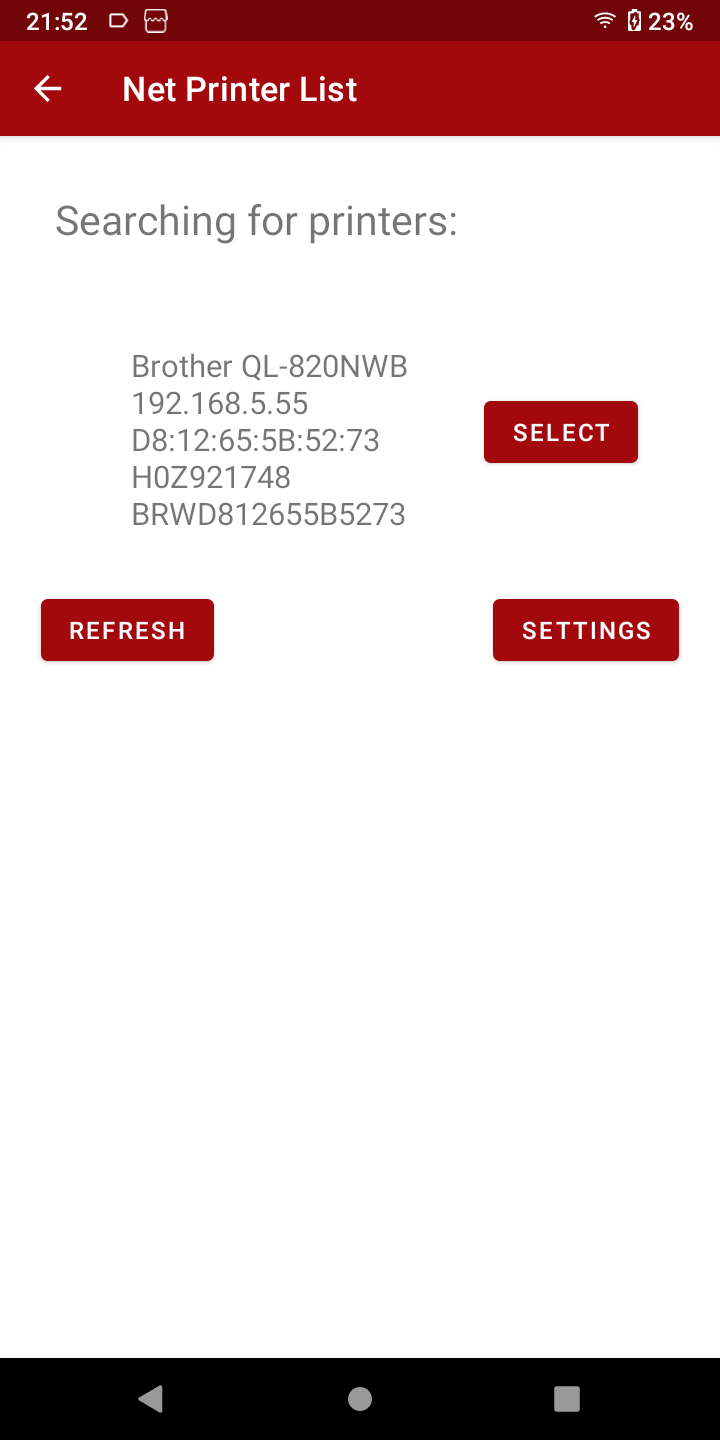This screenshot has height=1440, width=720.
Task: Tap the MAC address D8:12:65:5B:52:73
Action: click(255, 440)
